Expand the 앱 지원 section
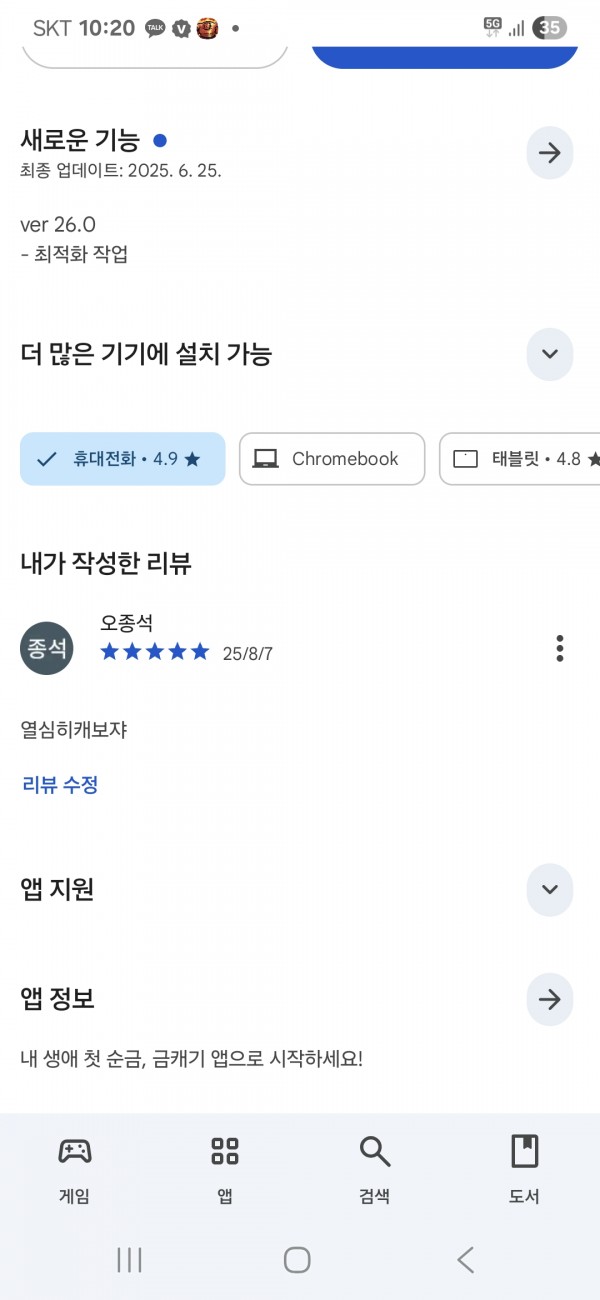The image size is (600, 1300). tap(549, 889)
